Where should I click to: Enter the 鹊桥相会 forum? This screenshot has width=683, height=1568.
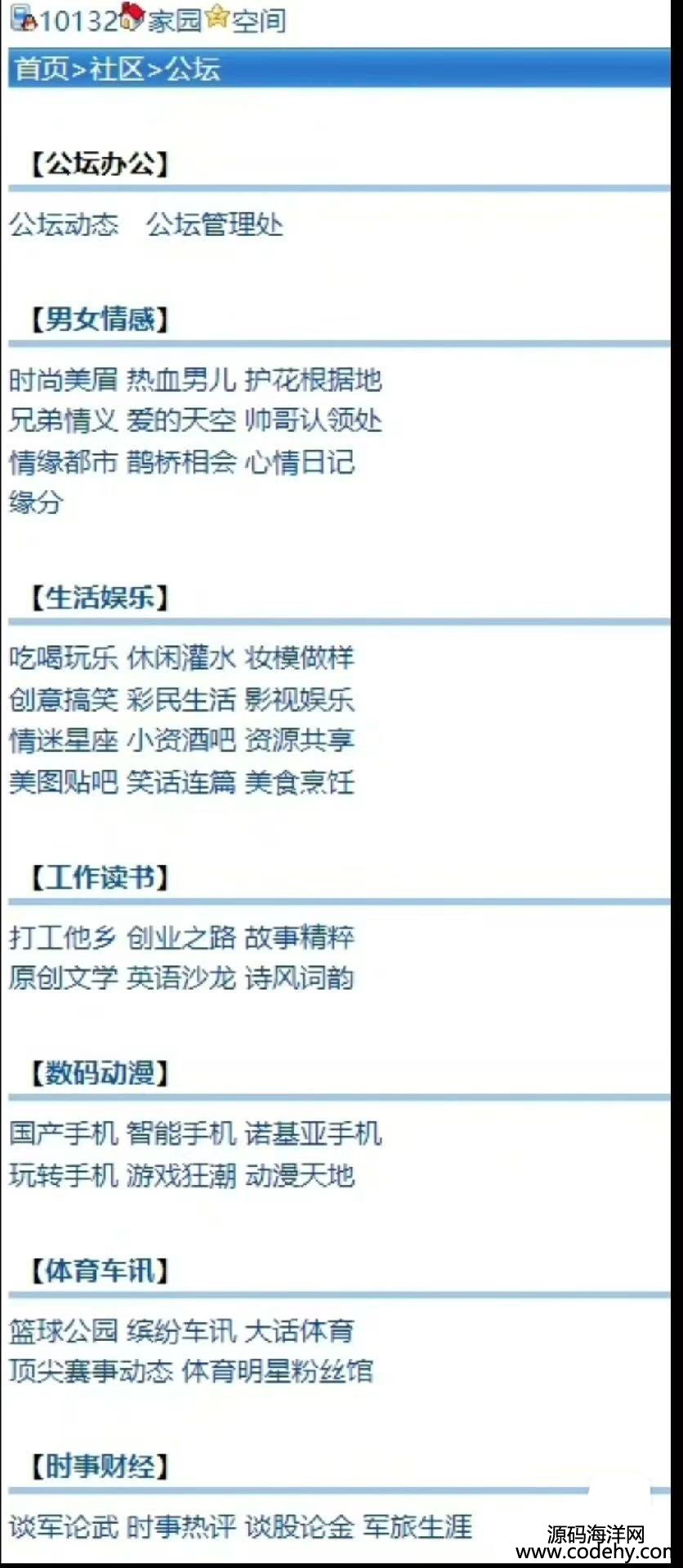click(181, 462)
